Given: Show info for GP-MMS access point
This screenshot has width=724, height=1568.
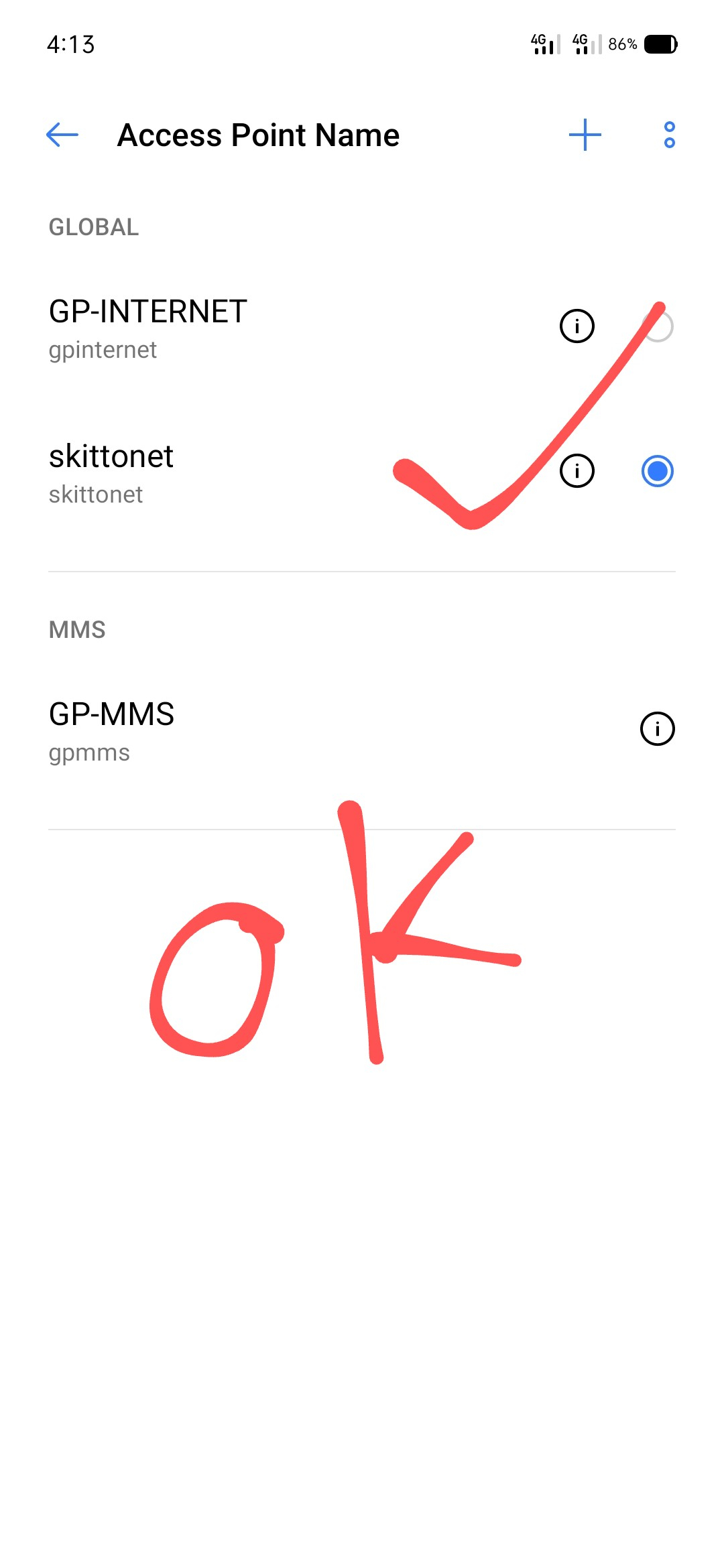Looking at the screenshot, I should (657, 728).
